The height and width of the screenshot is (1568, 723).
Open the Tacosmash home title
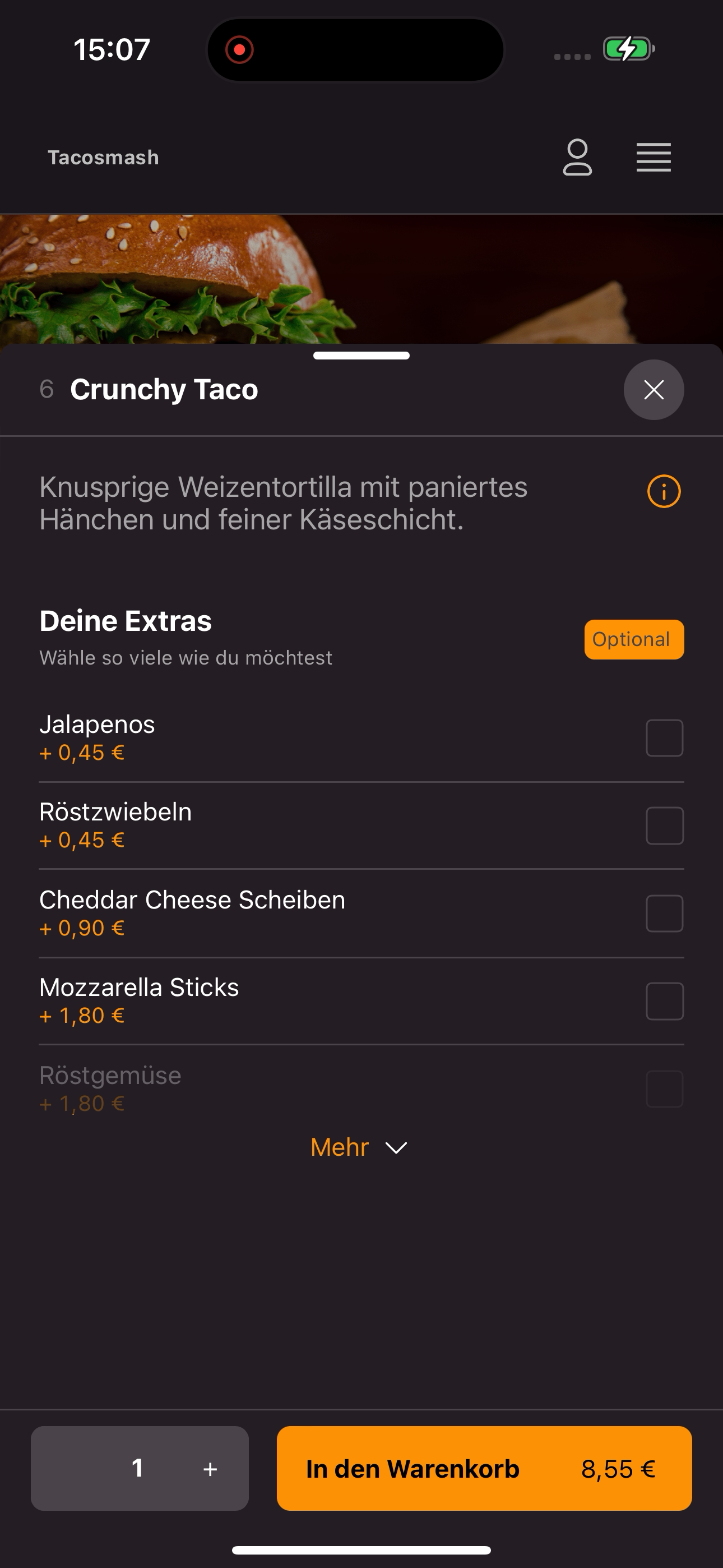click(x=104, y=158)
